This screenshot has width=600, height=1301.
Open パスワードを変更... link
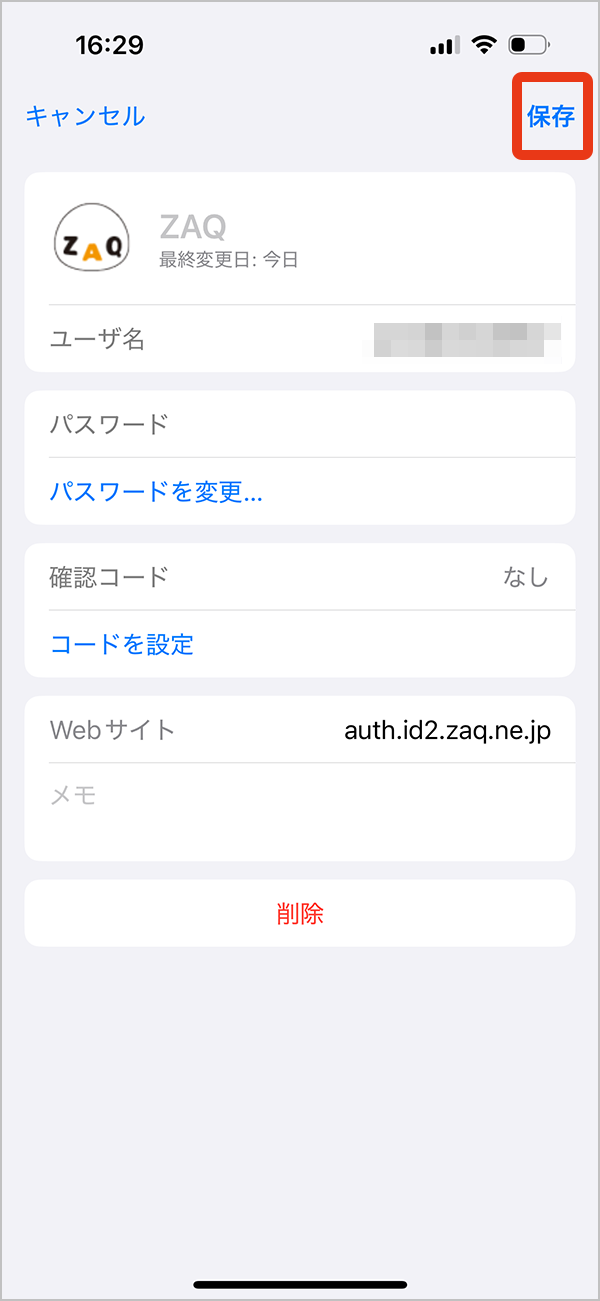(156, 492)
